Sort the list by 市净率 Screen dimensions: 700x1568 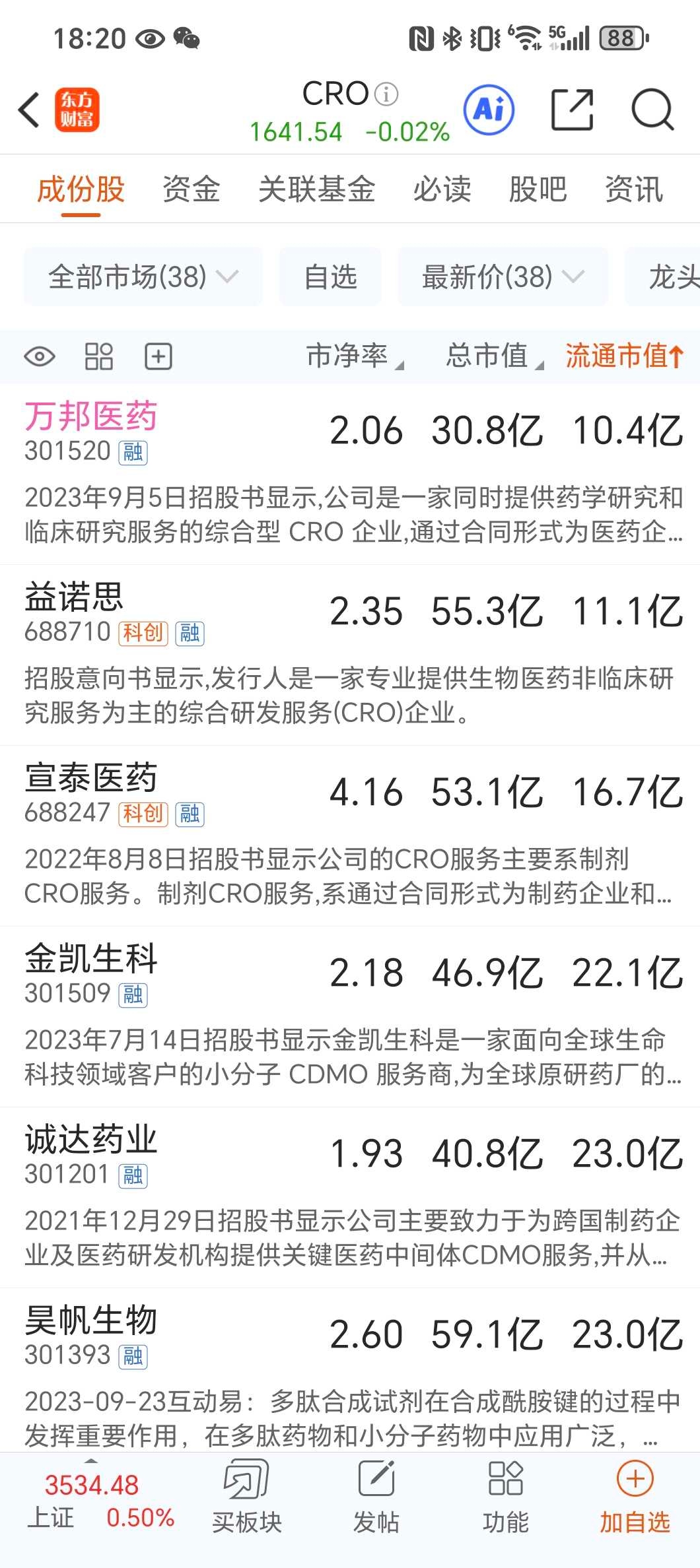[x=353, y=356]
